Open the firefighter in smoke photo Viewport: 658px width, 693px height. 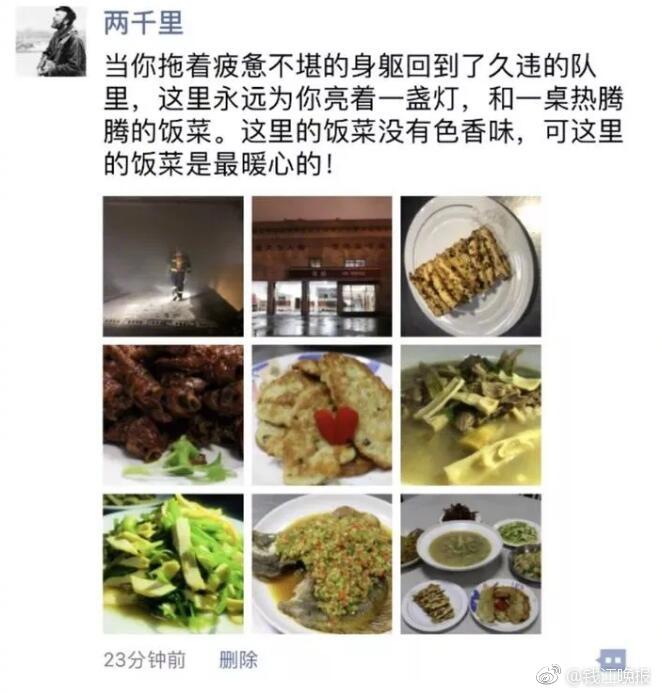(173, 265)
